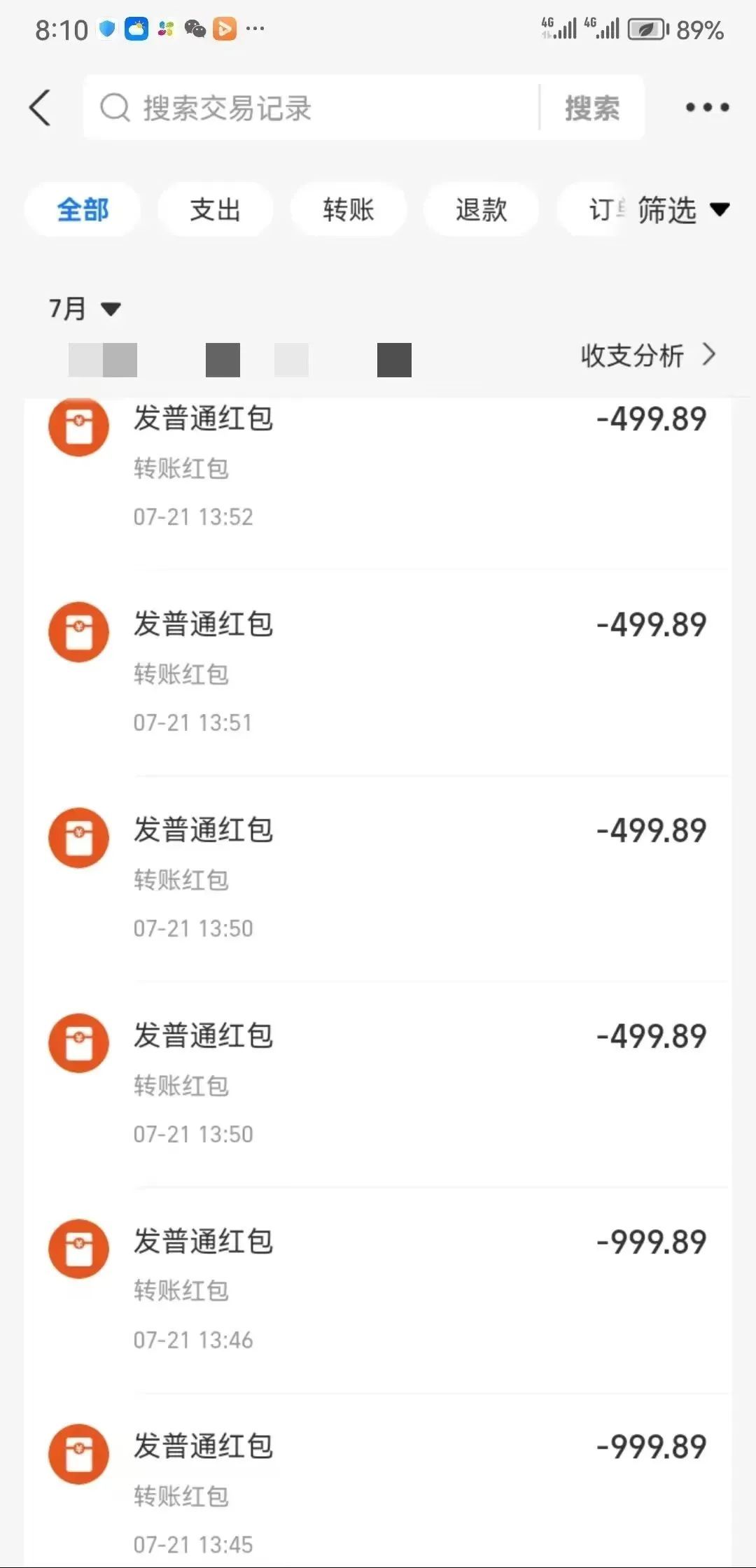The image size is (756, 1568).
Task: Open the -999.89 red envelope icon at 13:46
Action: [78, 1249]
